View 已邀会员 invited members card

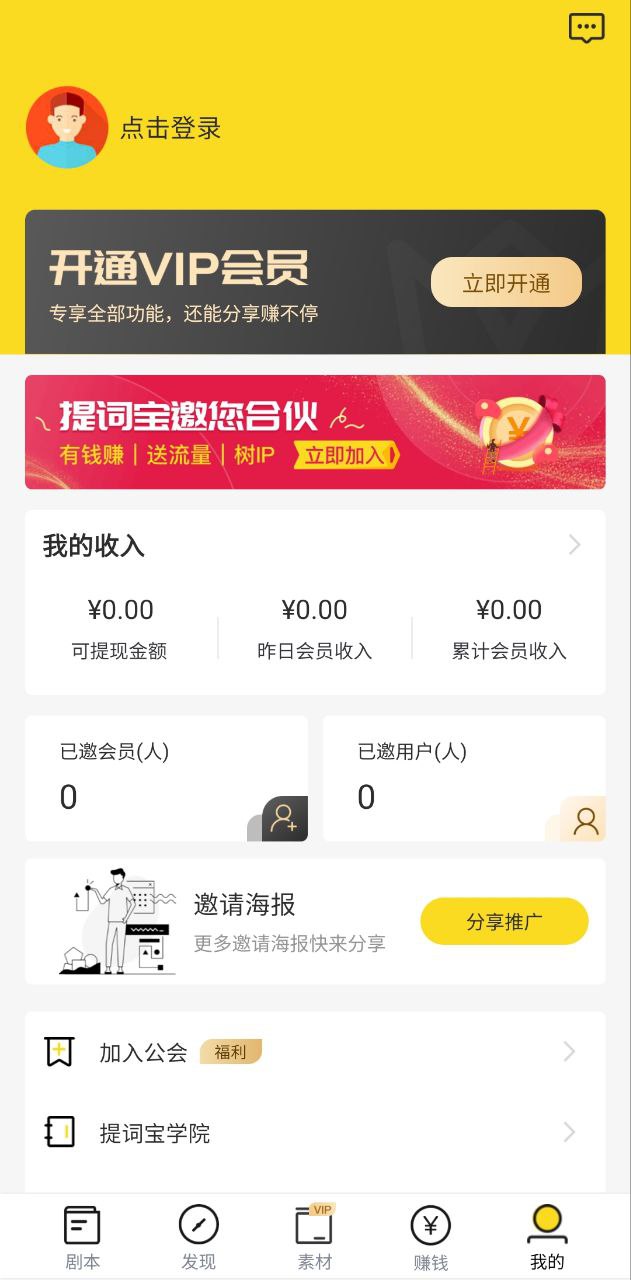click(166, 778)
